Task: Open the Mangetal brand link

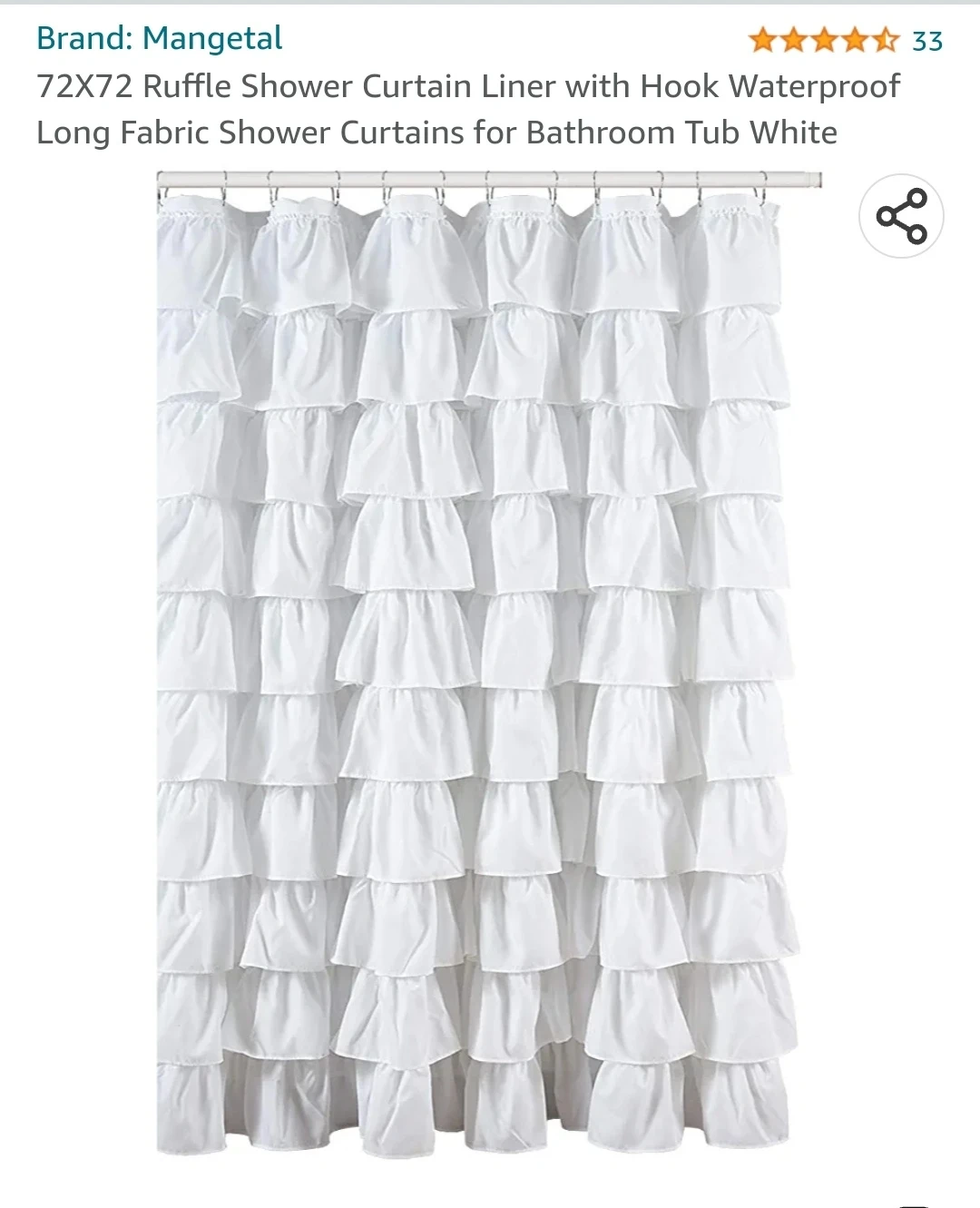Action: 160,38
